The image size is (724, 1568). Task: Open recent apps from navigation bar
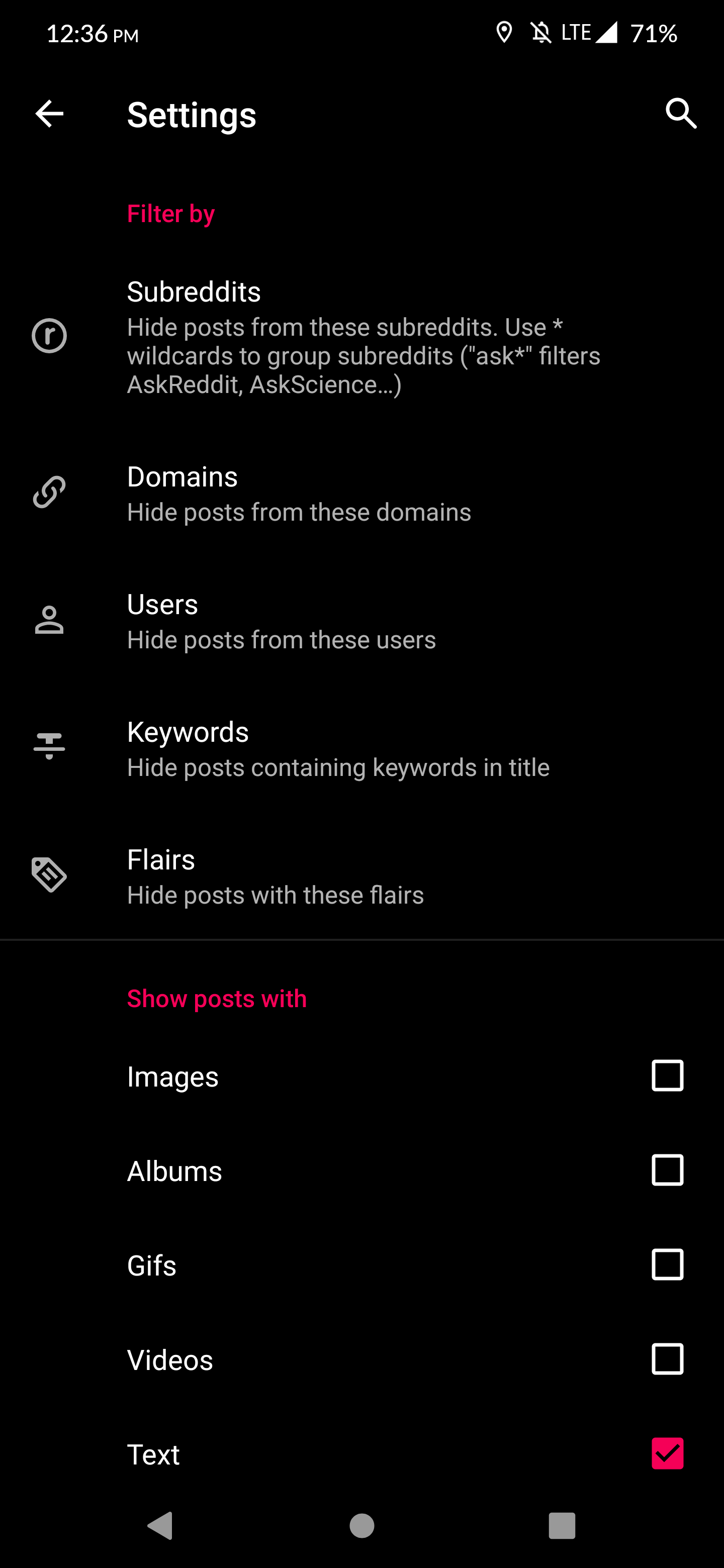click(562, 1525)
